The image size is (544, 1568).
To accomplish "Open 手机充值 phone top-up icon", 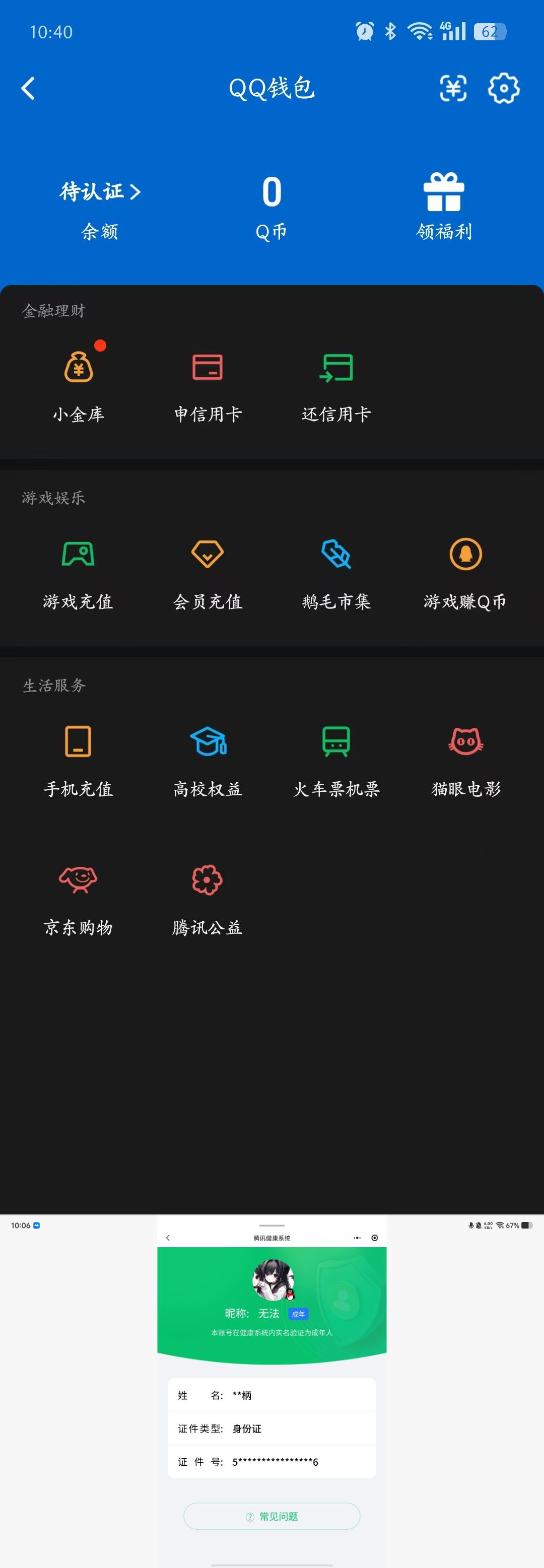I will click(x=79, y=741).
